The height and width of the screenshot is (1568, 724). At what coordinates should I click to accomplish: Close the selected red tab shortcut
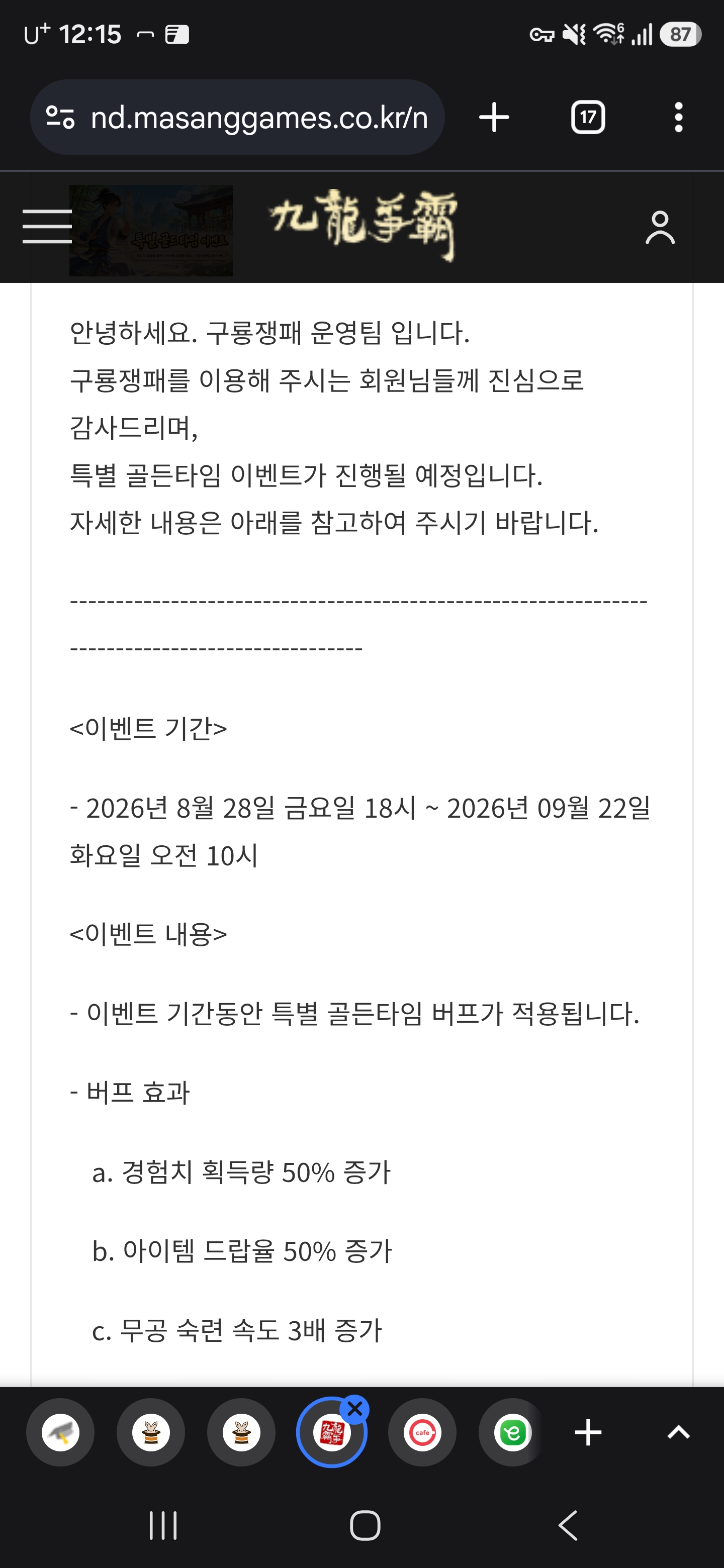[355, 1409]
